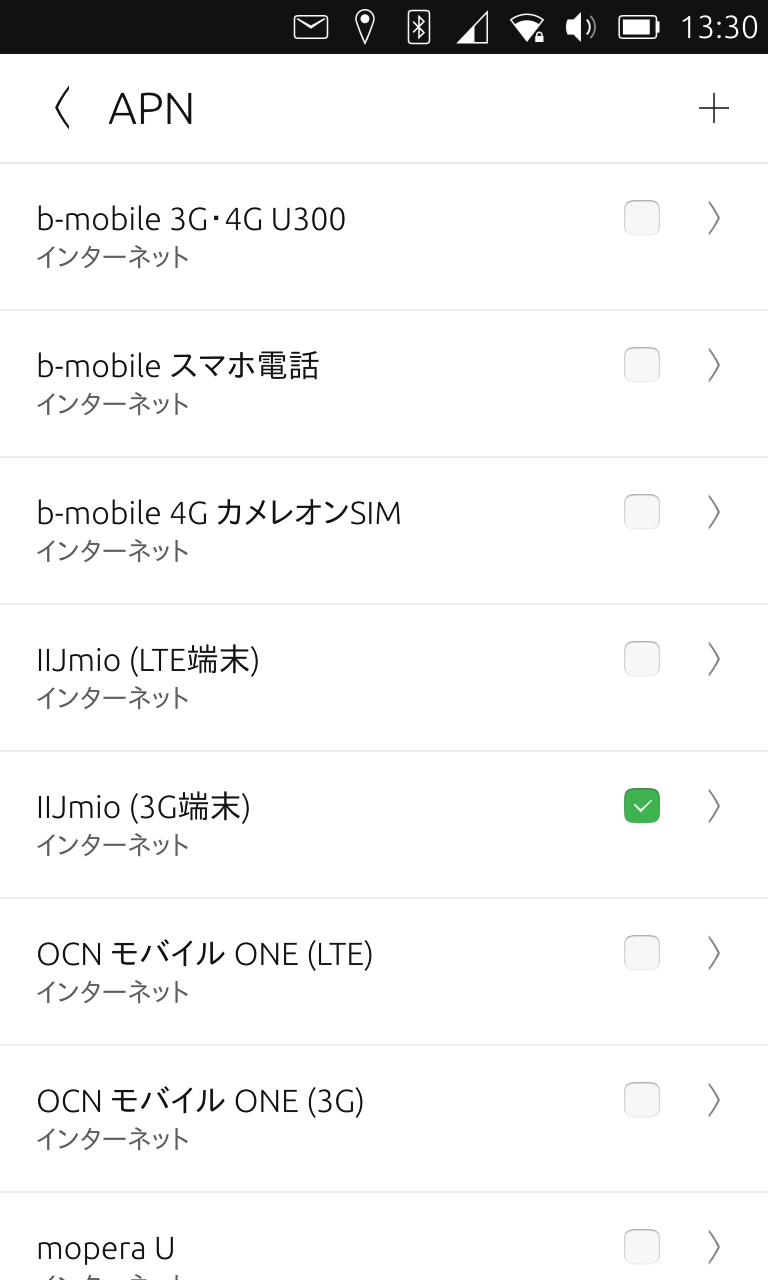Select the b-mobile スマホ電話 checkbox
This screenshot has height=1280, width=768.
click(x=641, y=365)
